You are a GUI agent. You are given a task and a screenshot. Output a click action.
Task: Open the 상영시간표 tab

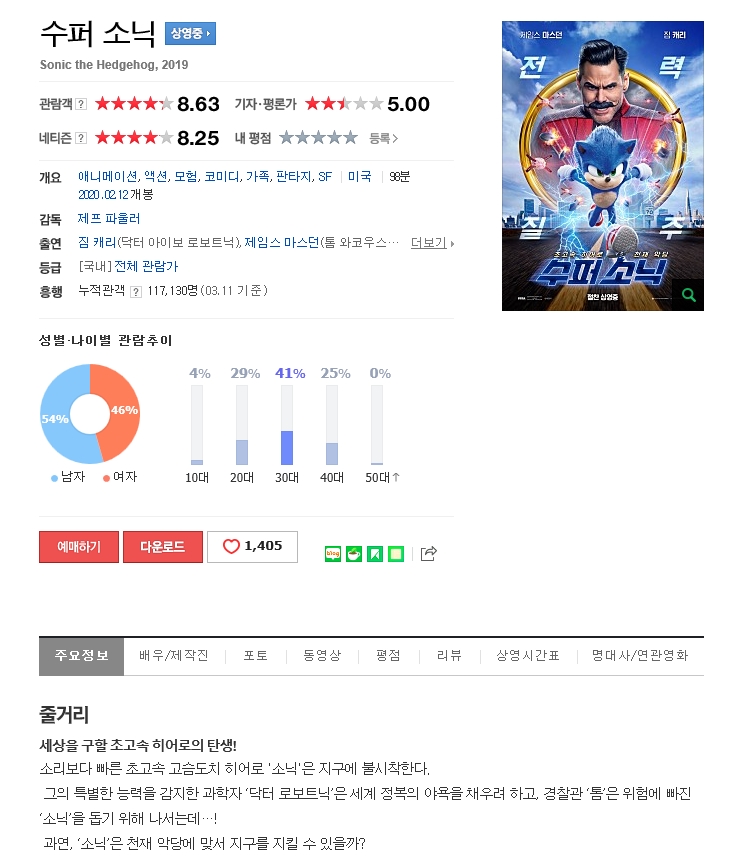coord(527,656)
